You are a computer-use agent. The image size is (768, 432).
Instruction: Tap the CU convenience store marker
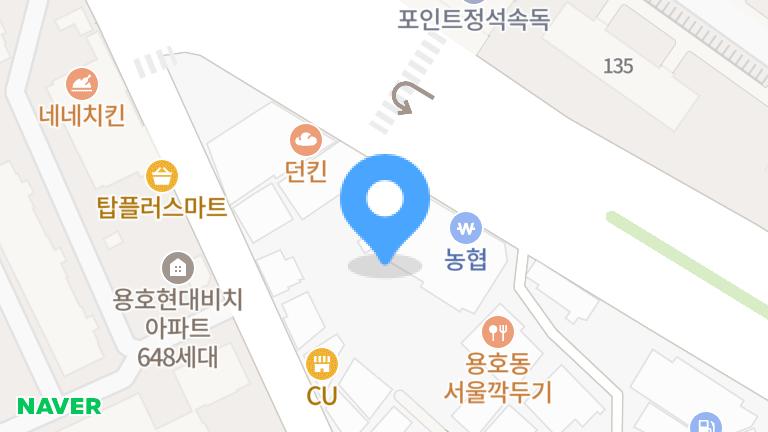click(322, 364)
